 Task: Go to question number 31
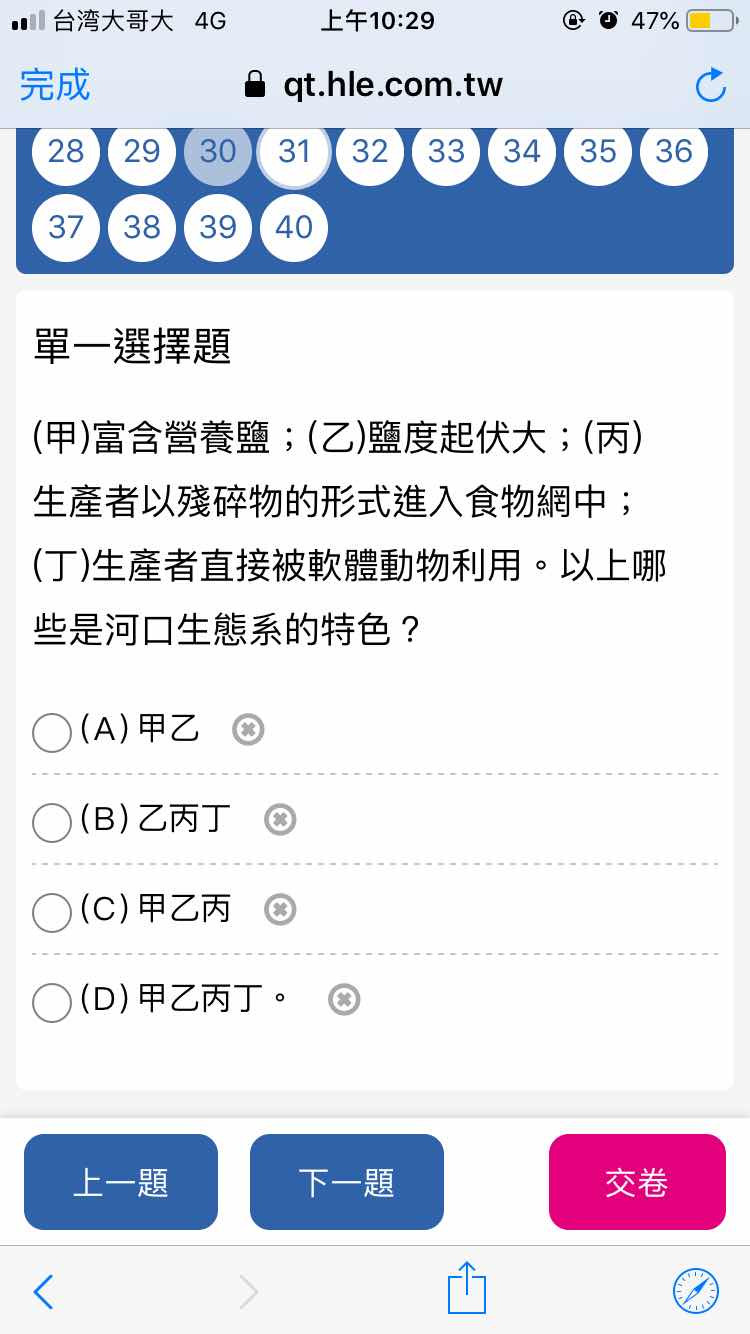pyautogui.click(x=294, y=151)
